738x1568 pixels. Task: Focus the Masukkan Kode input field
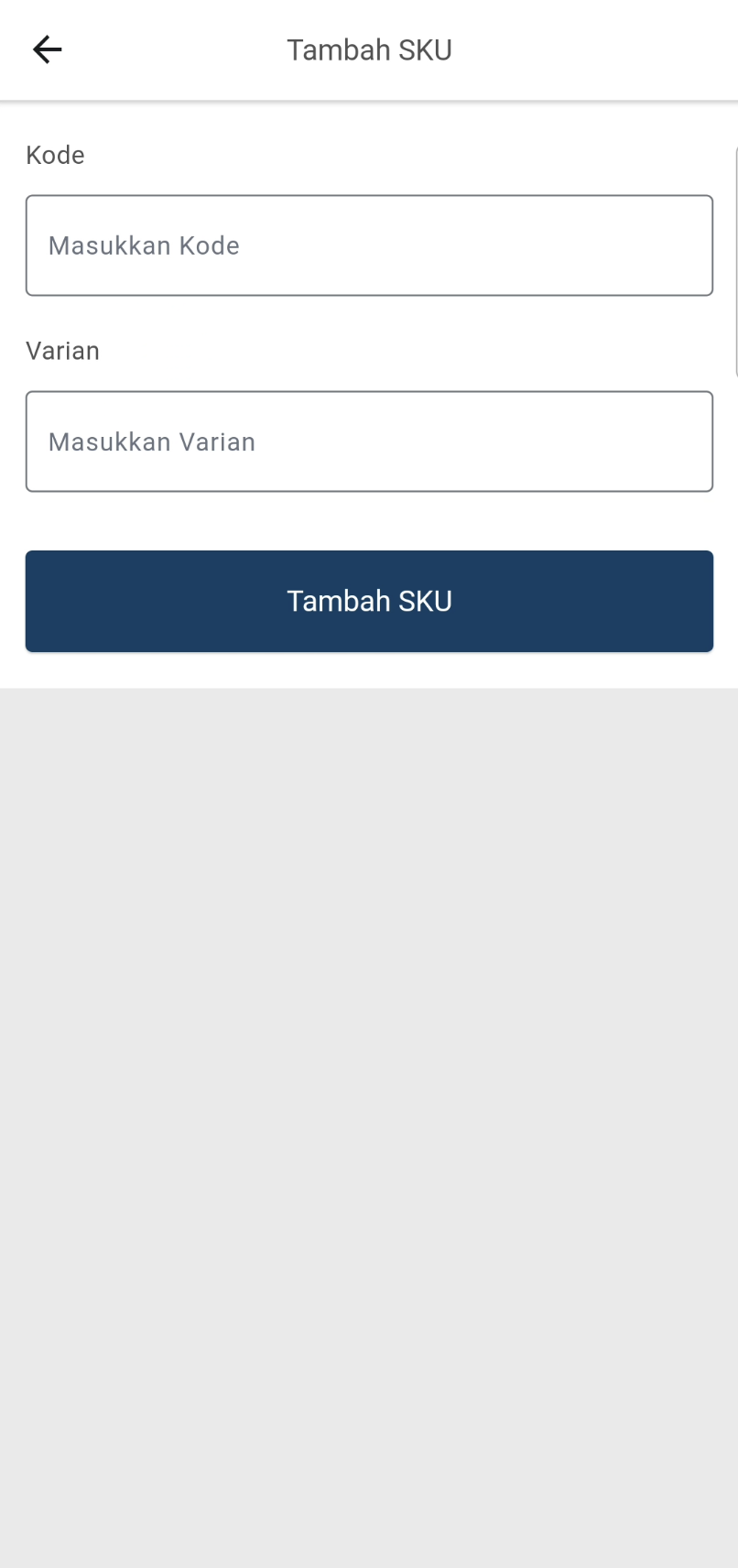coord(369,245)
